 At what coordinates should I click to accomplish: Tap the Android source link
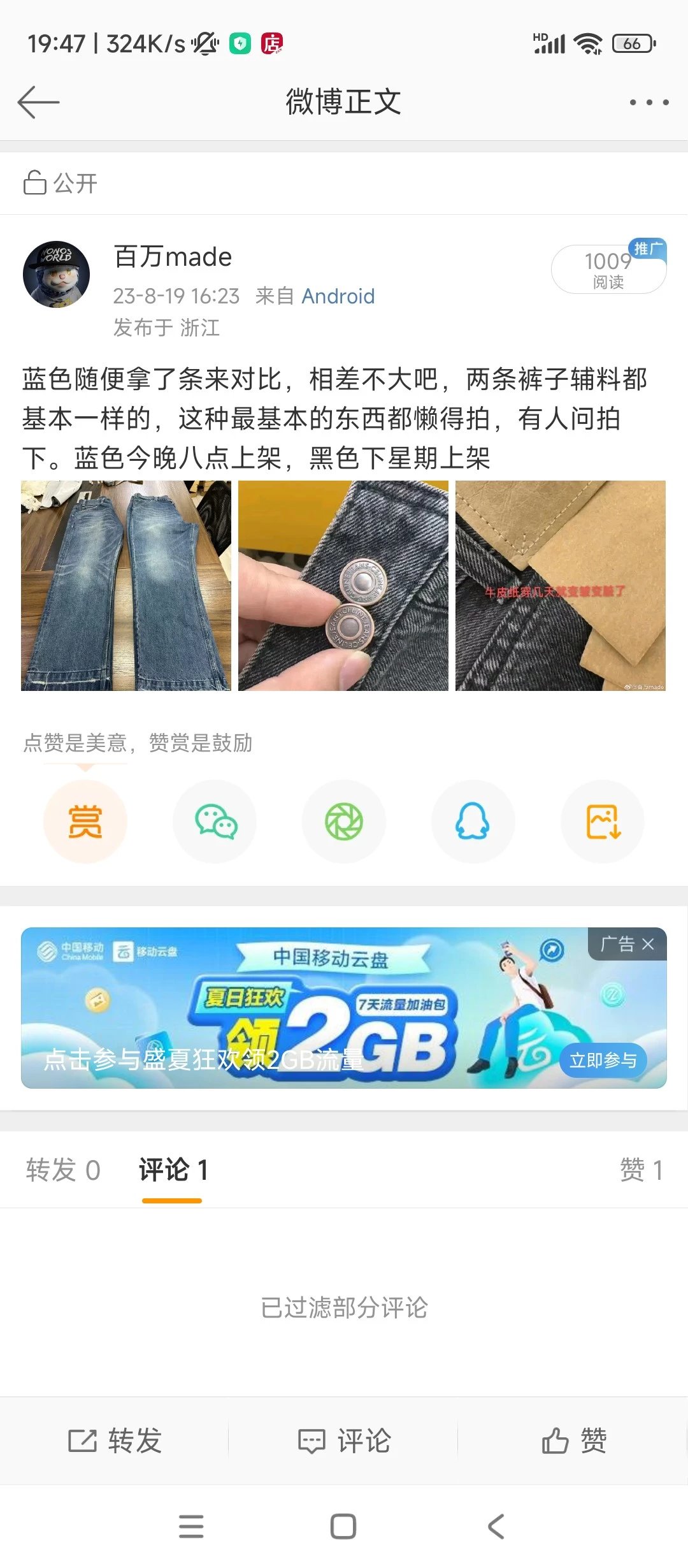click(338, 296)
